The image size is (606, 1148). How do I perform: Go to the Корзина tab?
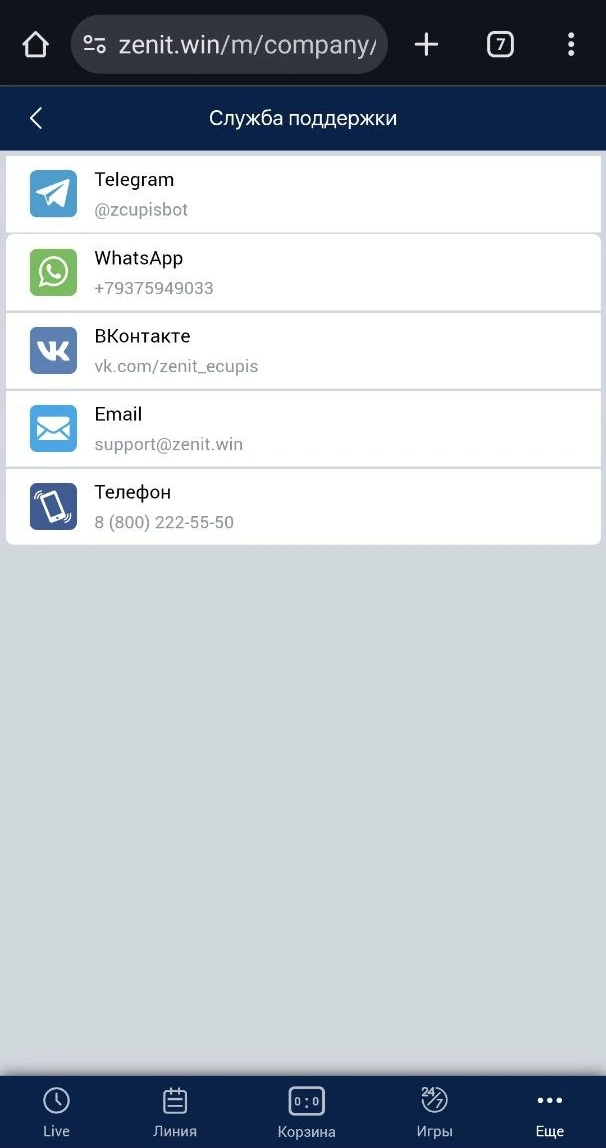point(306,1112)
